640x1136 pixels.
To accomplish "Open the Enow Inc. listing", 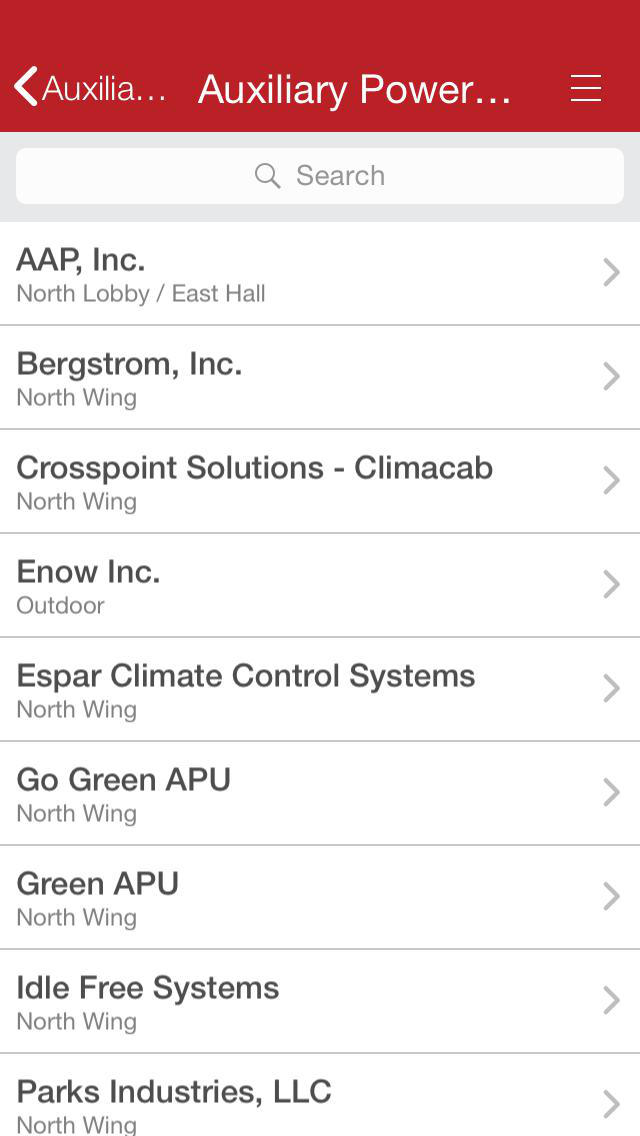I will coord(320,585).
